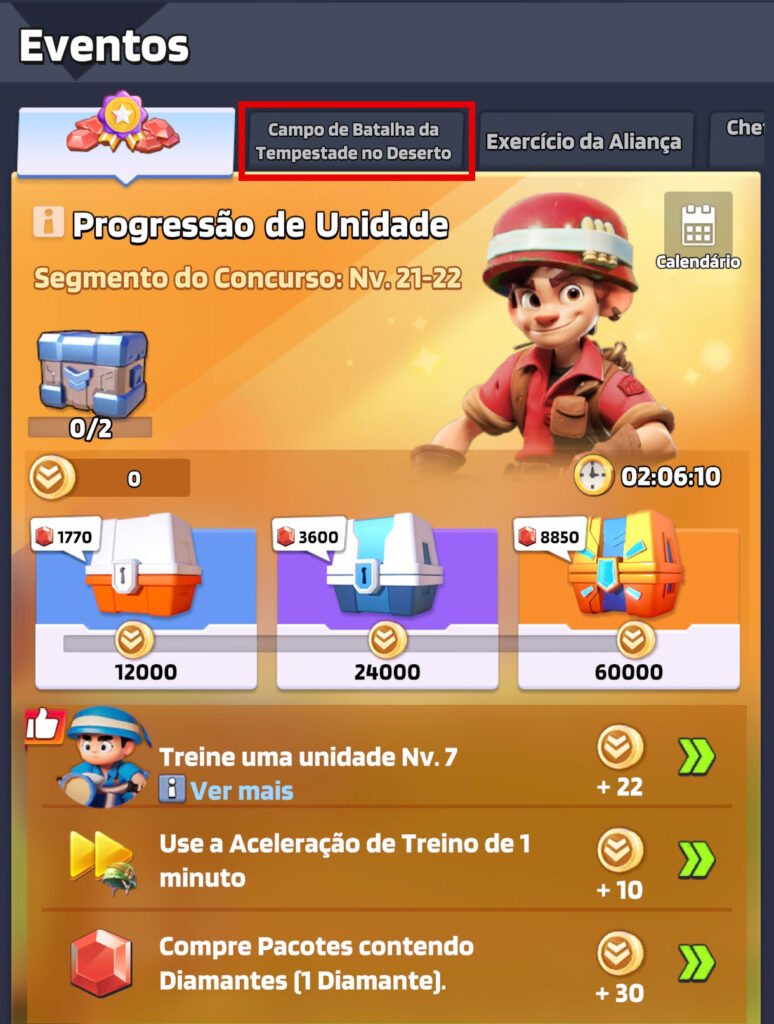Open the 60000 points reward chest

pos(628,568)
